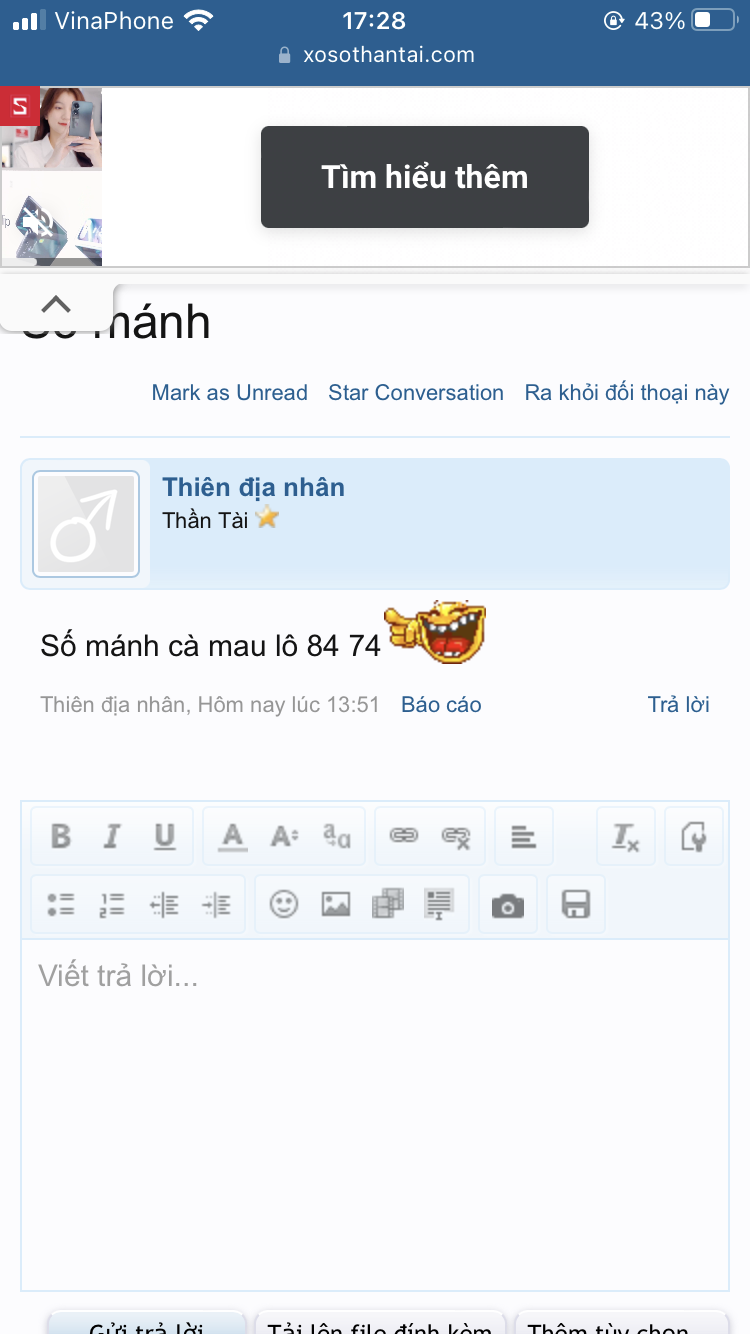Collapse the ad banner with the up chevron

pos(56,305)
